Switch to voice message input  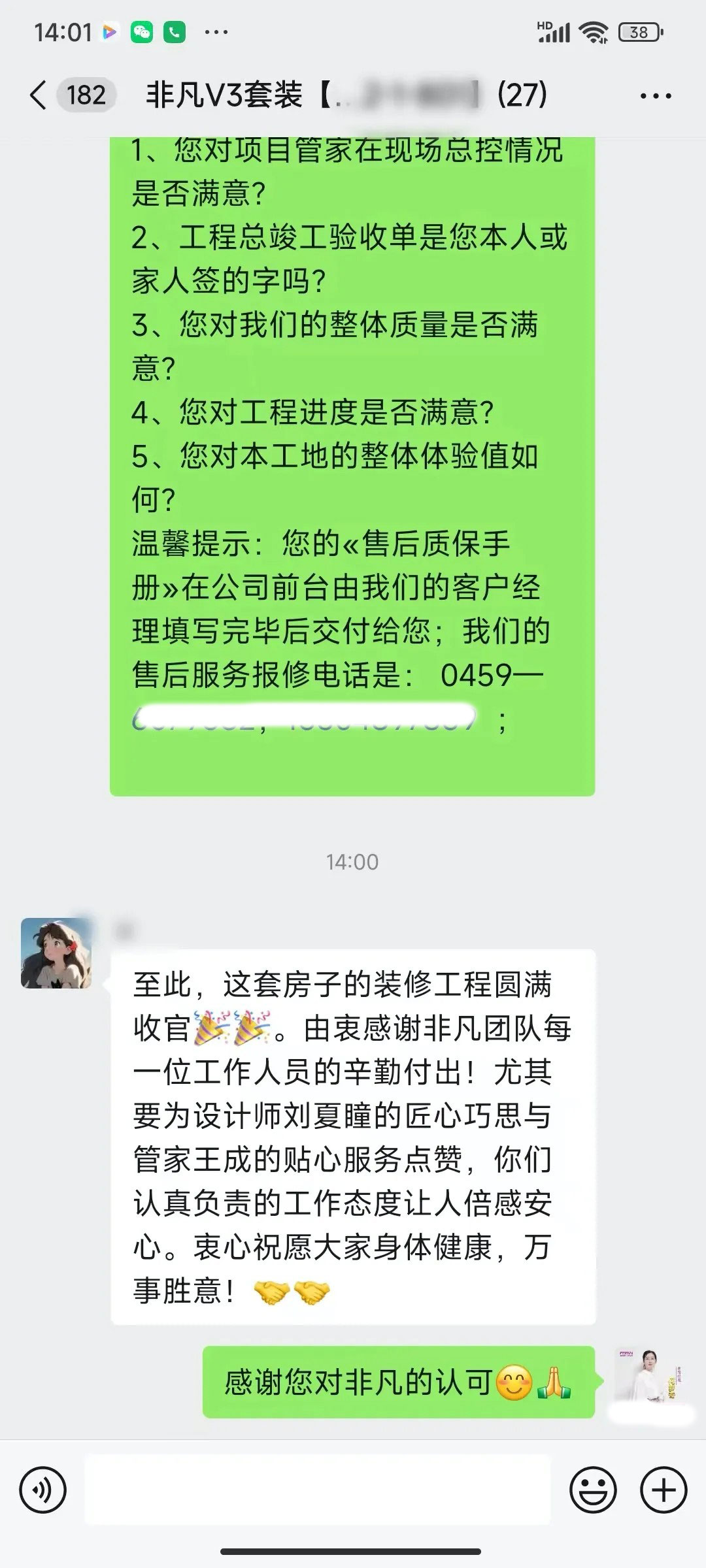click(x=43, y=1490)
